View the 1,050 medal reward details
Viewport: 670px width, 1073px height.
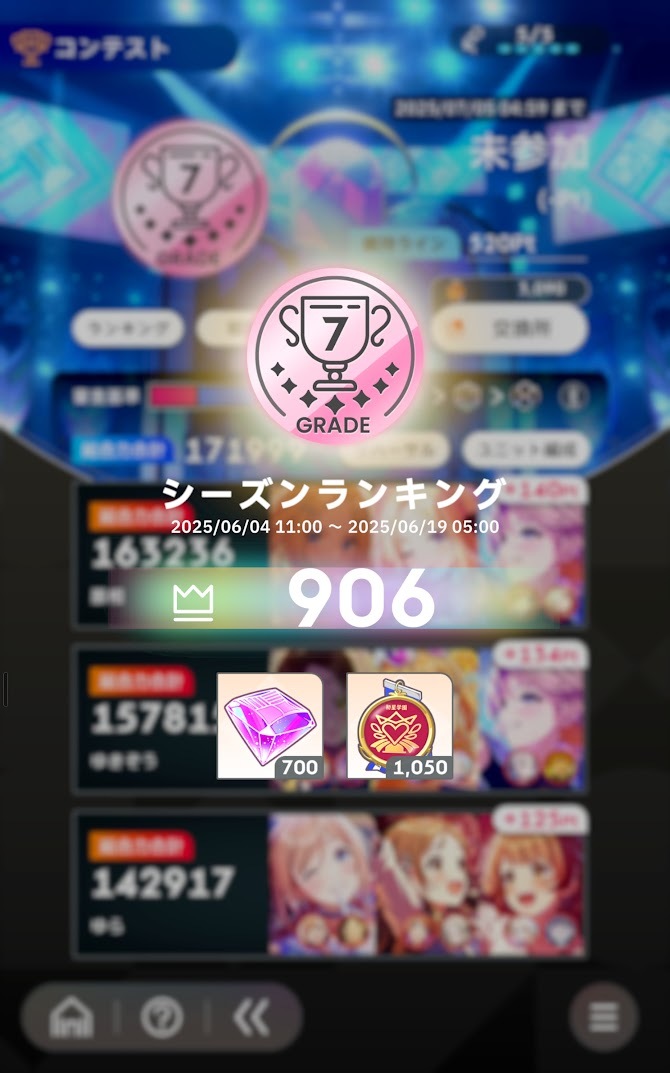(x=399, y=726)
